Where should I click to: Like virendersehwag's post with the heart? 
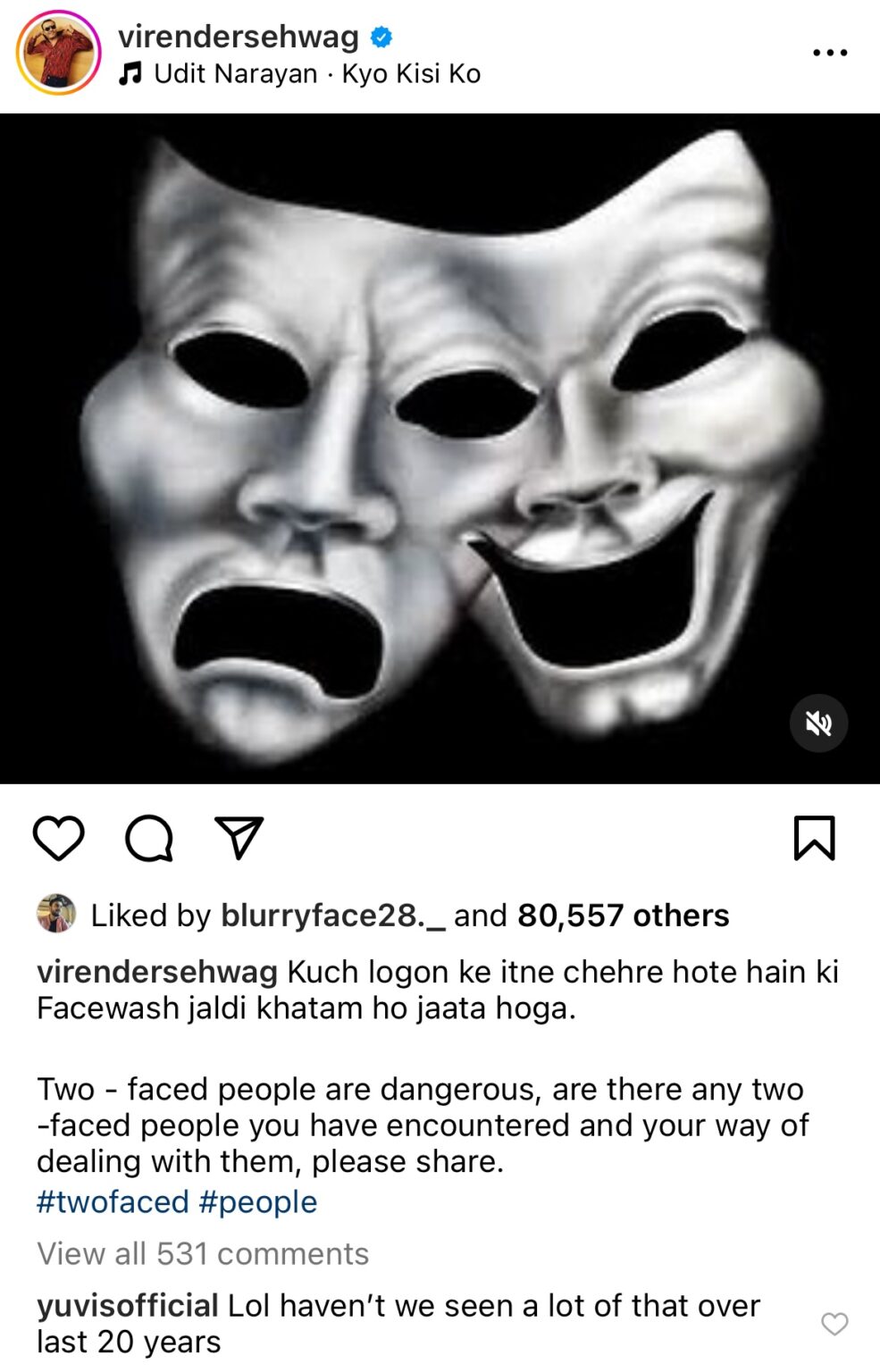pyautogui.click(x=59, y=838)
